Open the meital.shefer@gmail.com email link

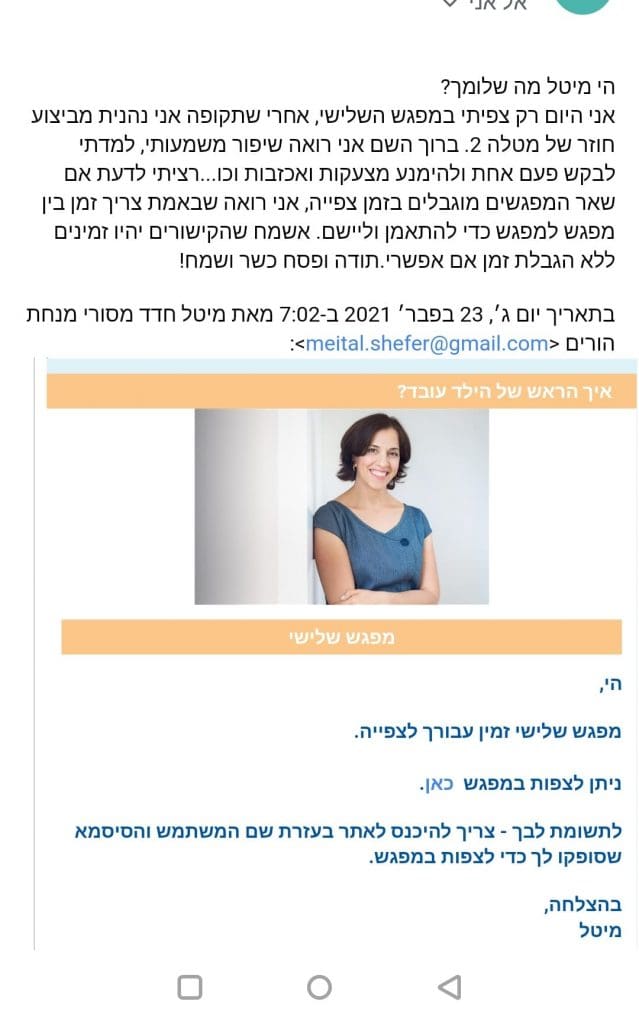click(x=427, y=344)
